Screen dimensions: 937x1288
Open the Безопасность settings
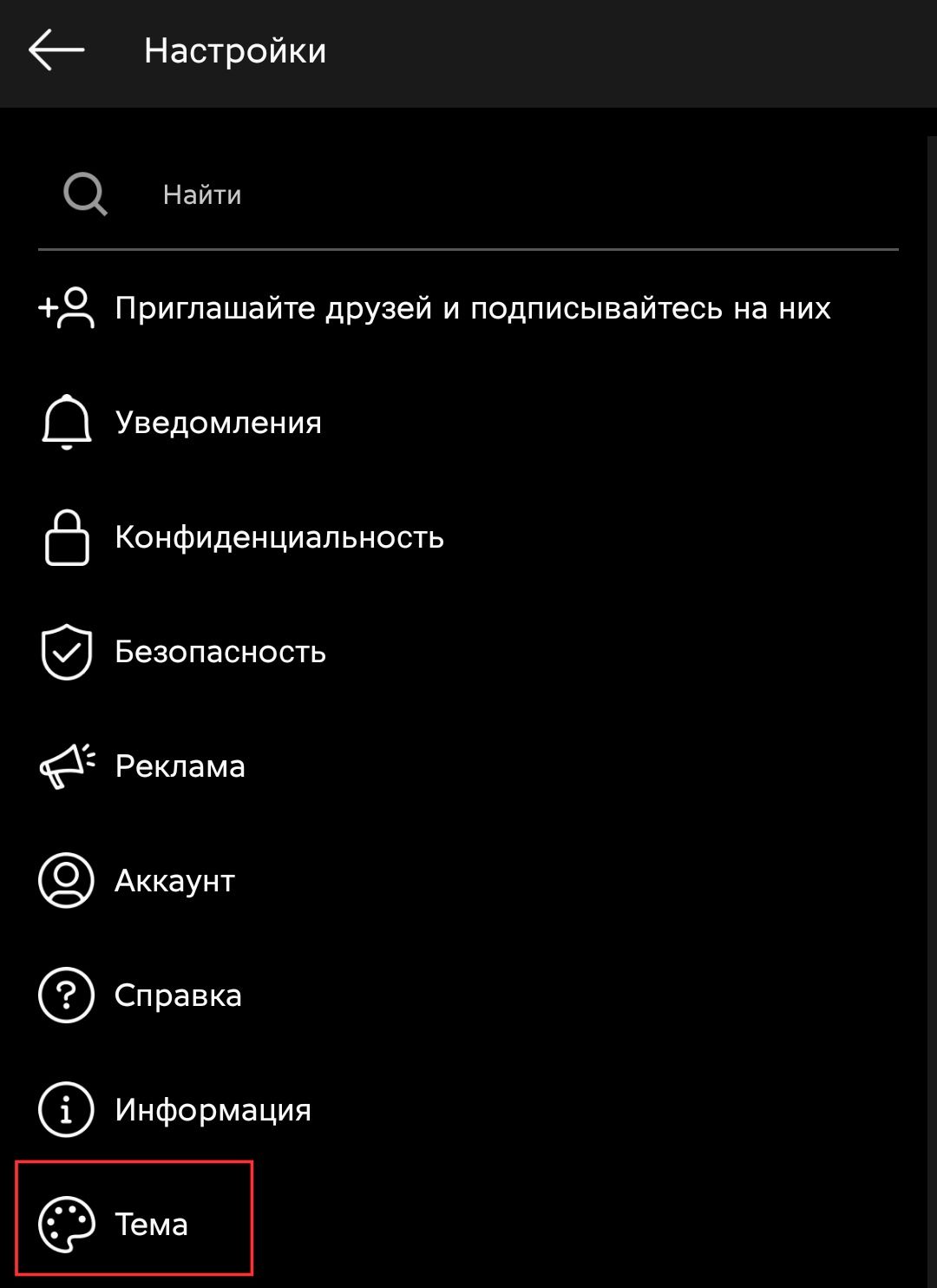click(220, 652)
